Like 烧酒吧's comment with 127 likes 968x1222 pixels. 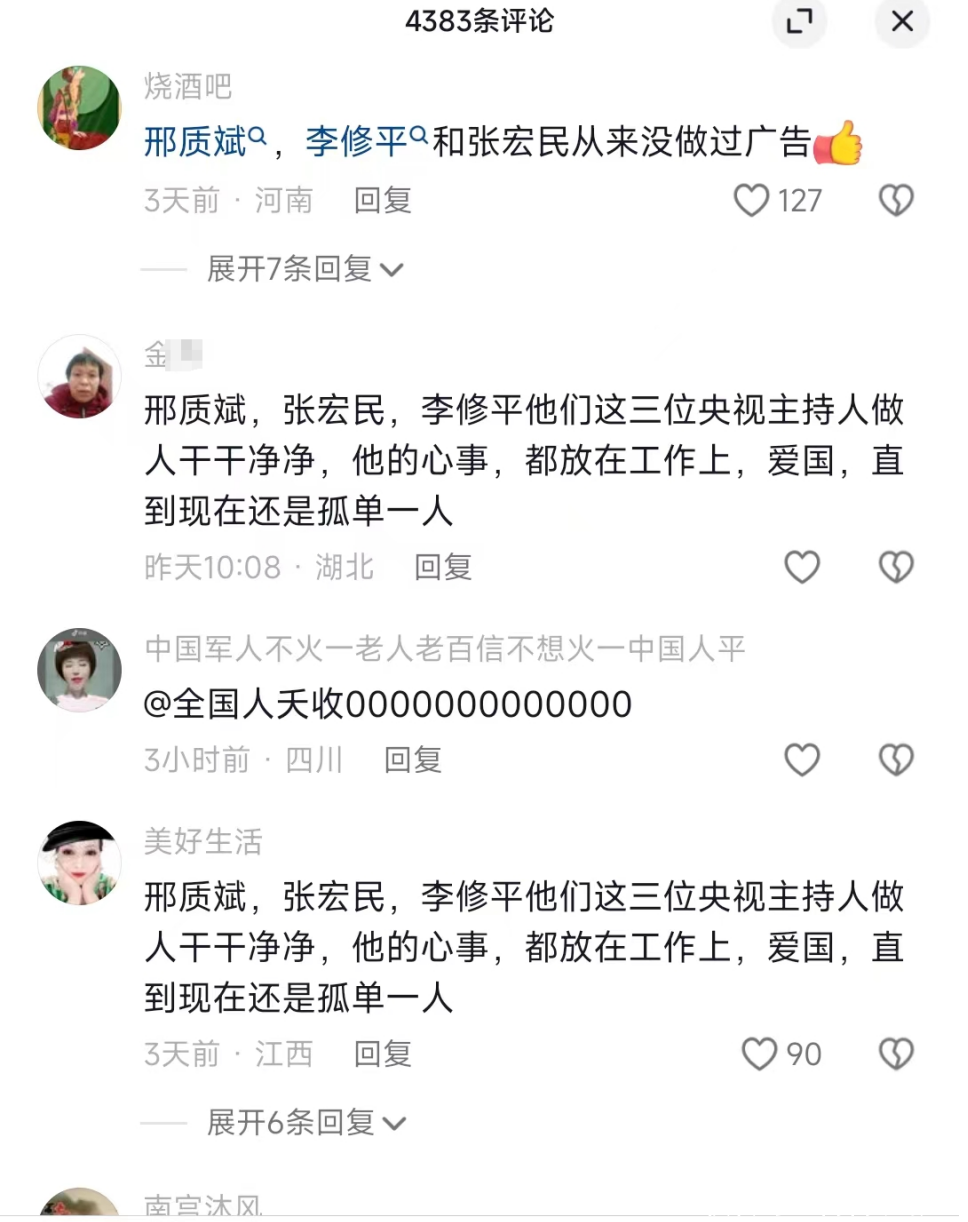pyautogui.click(x=752, y=201)
